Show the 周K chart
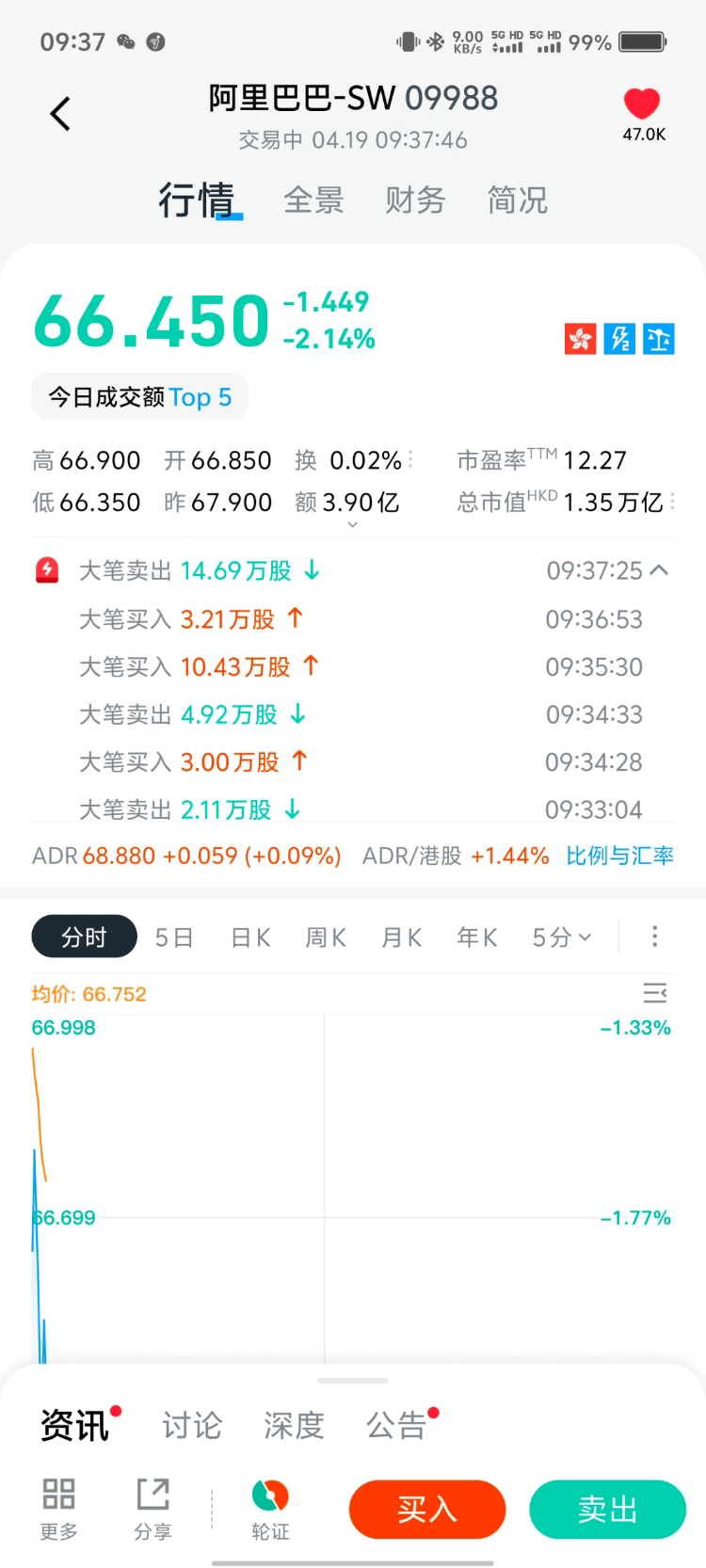The width and height of the screenshot is (706, 1568). coord(326,937)
